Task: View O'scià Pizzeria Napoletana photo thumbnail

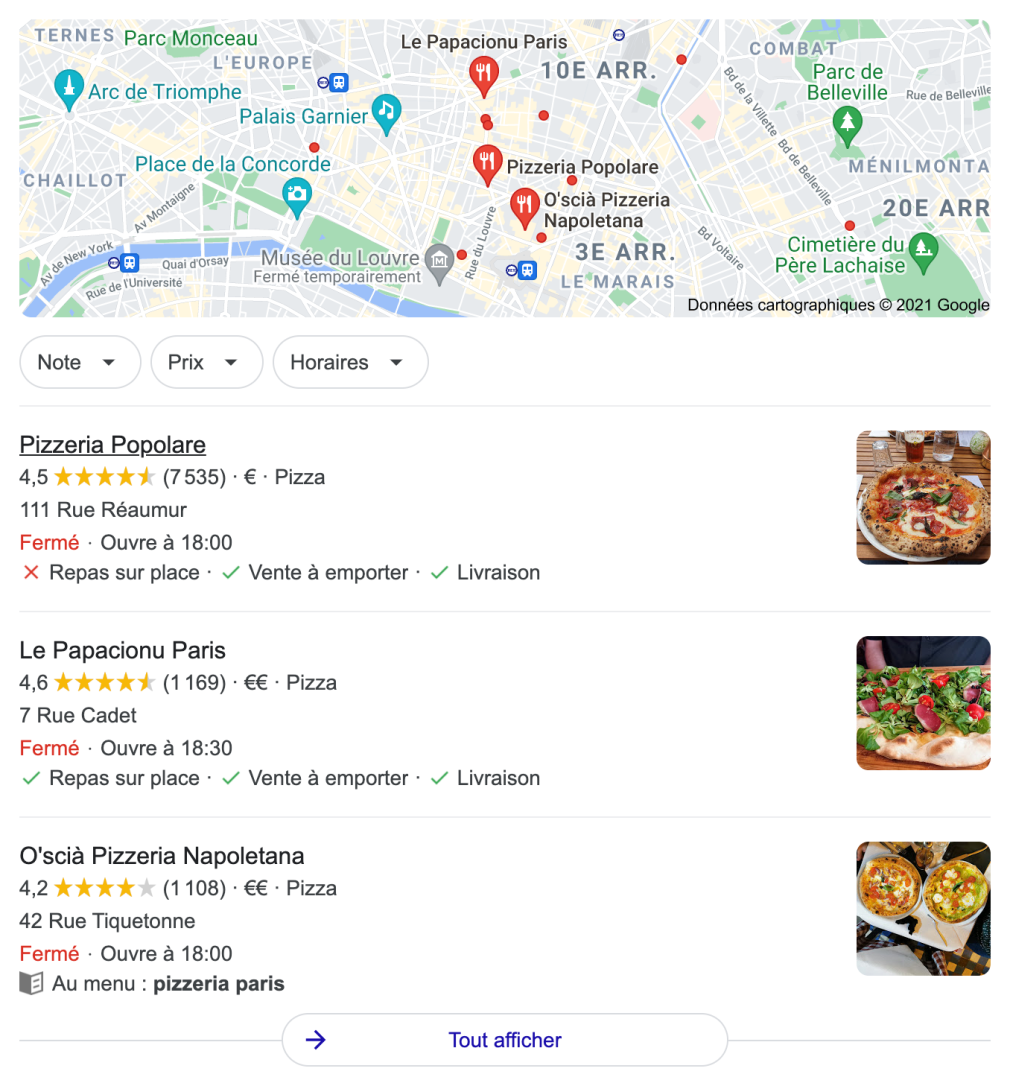Action: (x=923, y=908)
